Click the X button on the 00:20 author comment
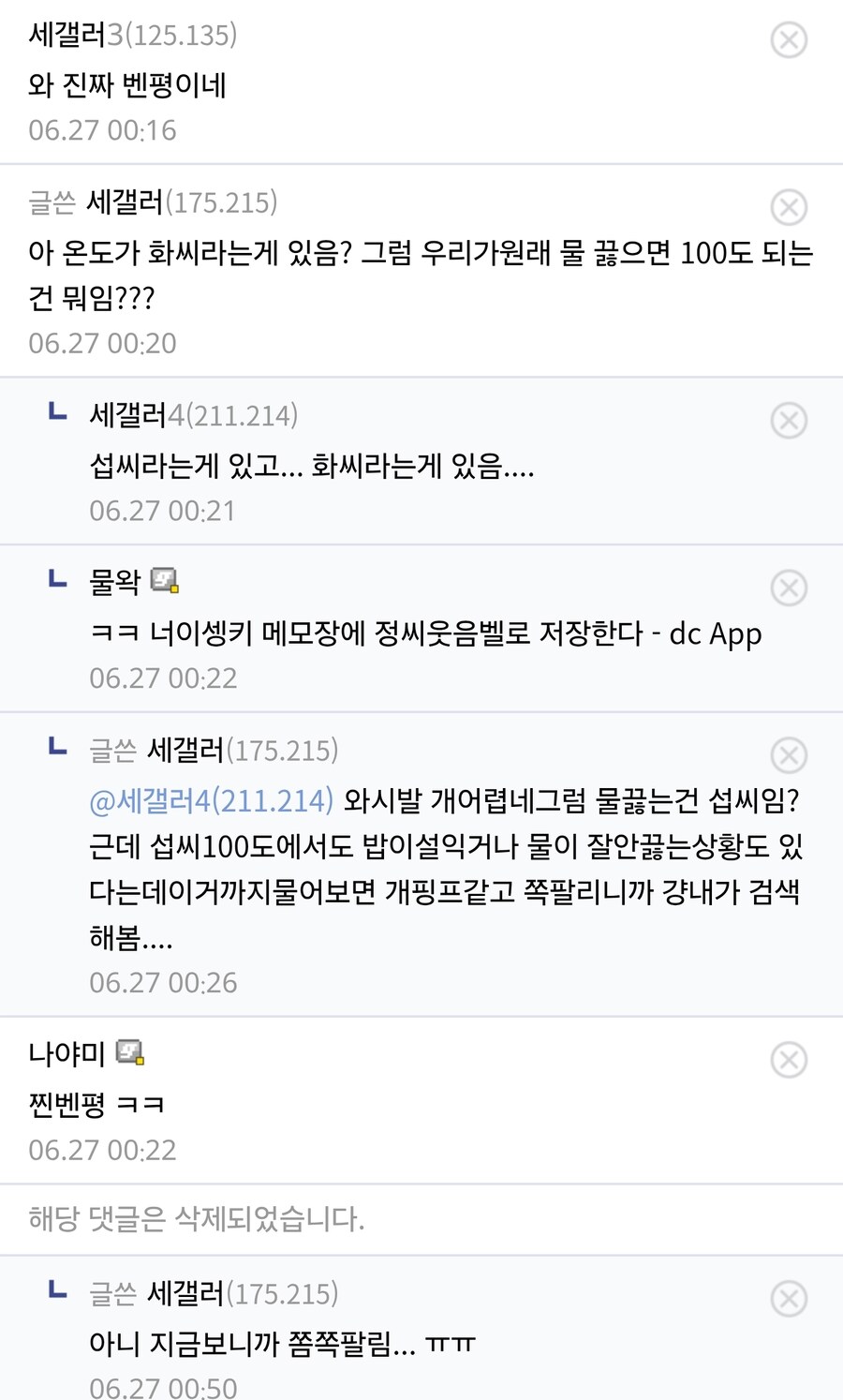 pos(789,205)
